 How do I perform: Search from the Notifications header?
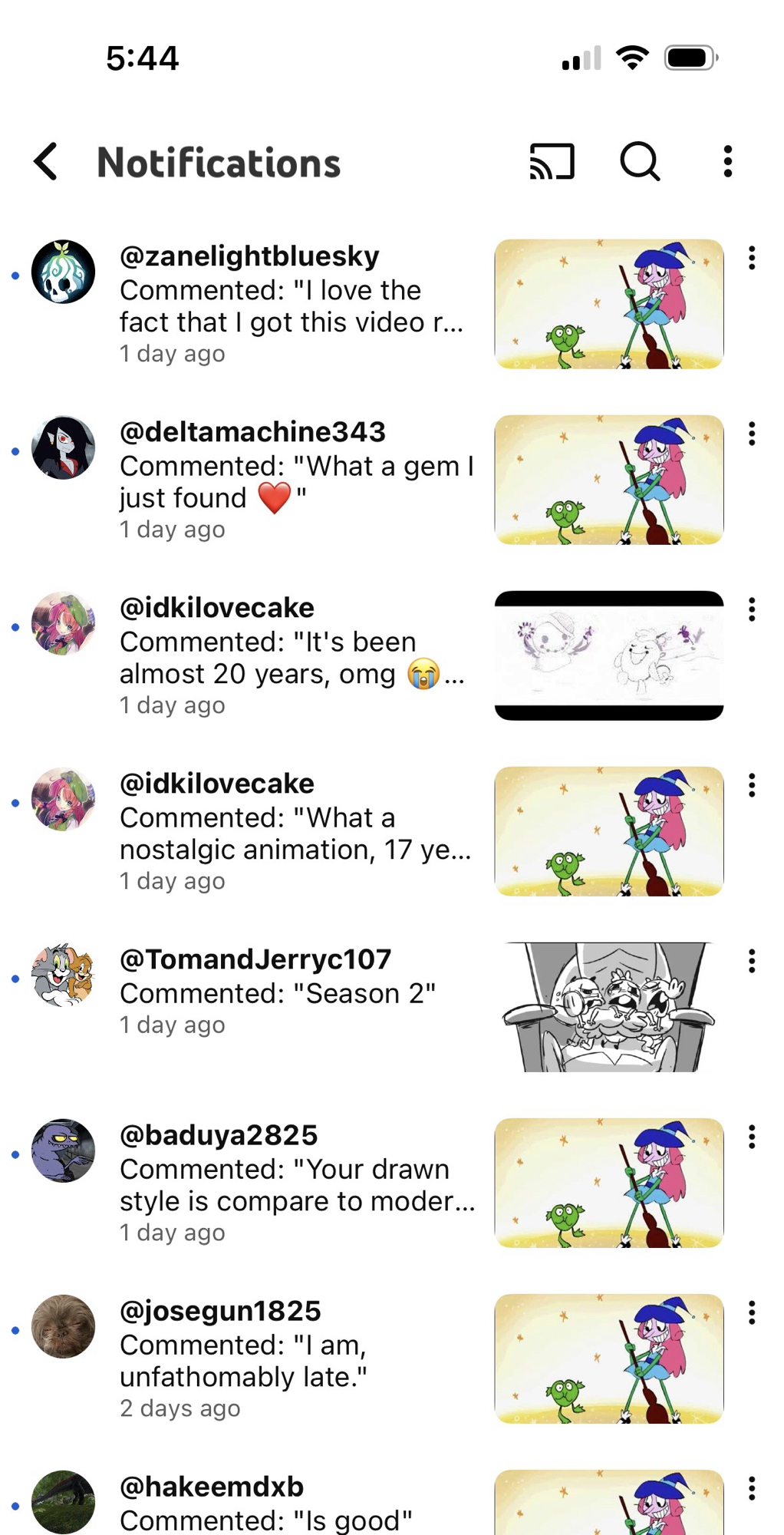639,162
